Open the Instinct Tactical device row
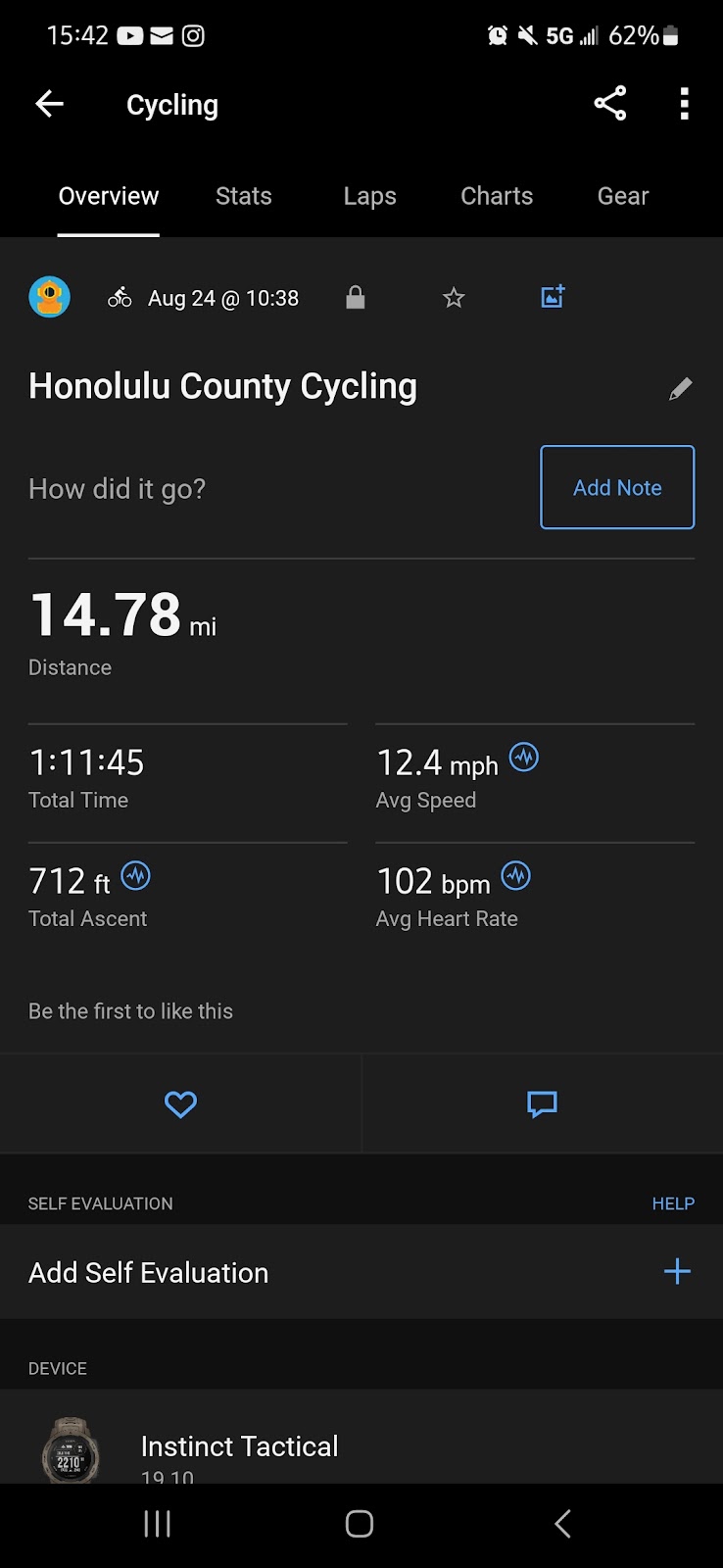The width and height of the screenshot is (723, 1568). point(361,1437)
